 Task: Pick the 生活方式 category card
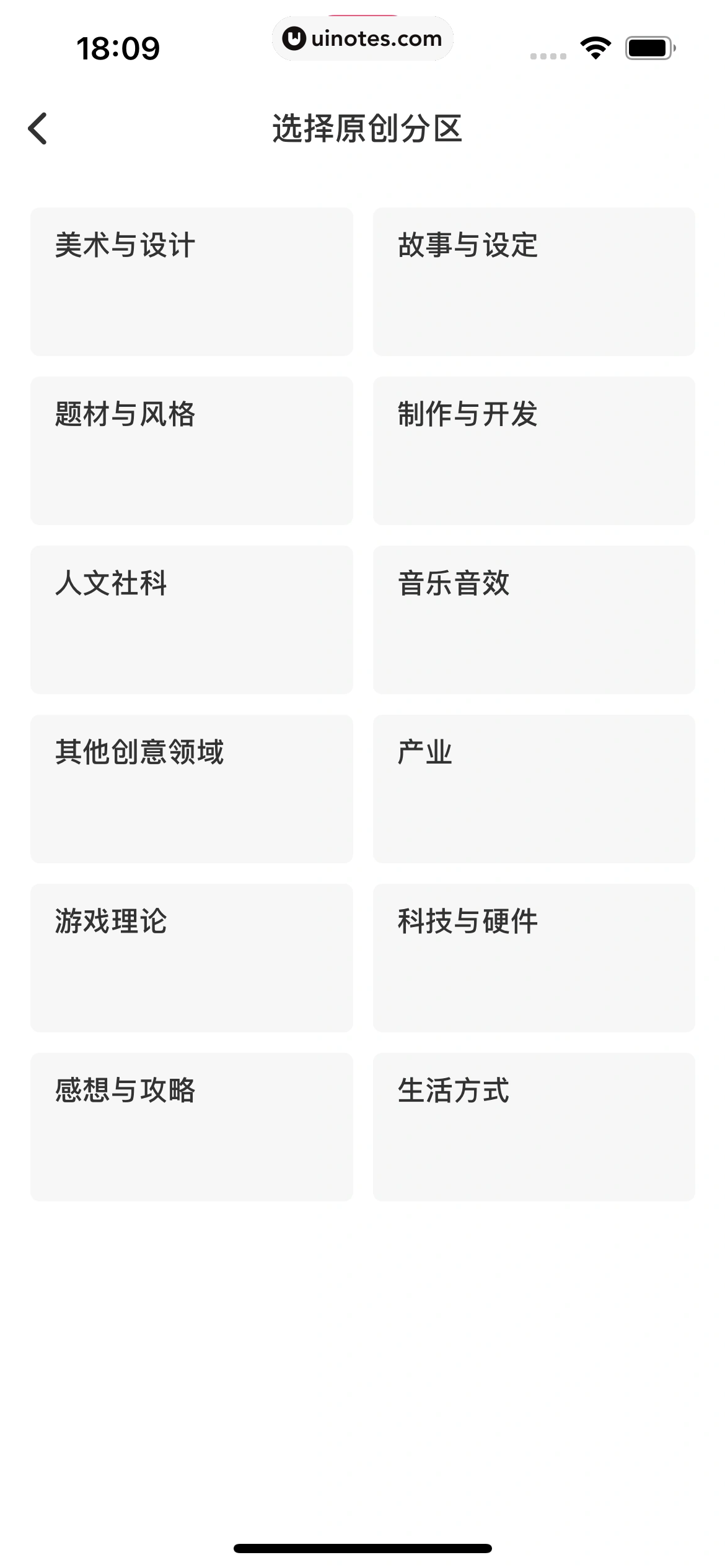(534, 1127)
